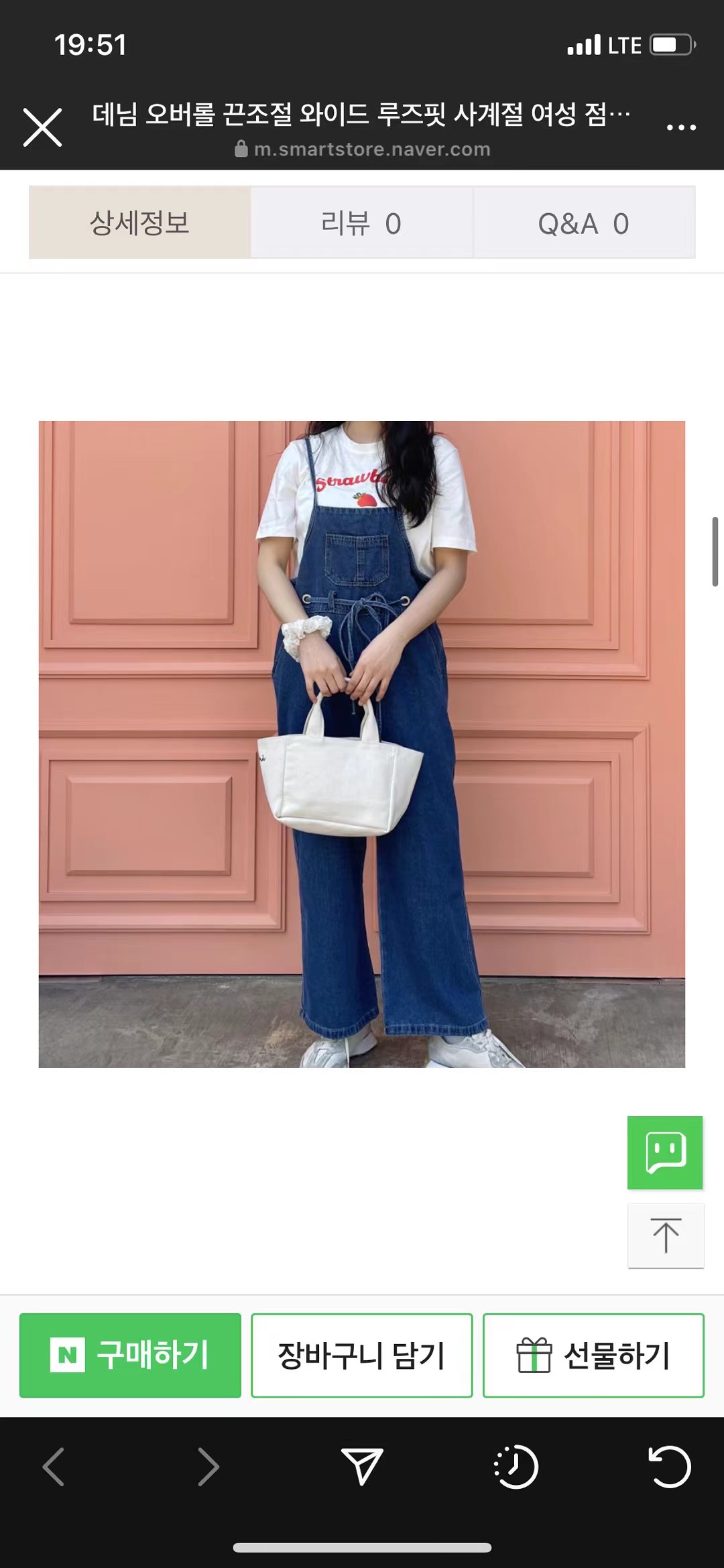Switch to the 리뷰 tab

click(361, 223)
